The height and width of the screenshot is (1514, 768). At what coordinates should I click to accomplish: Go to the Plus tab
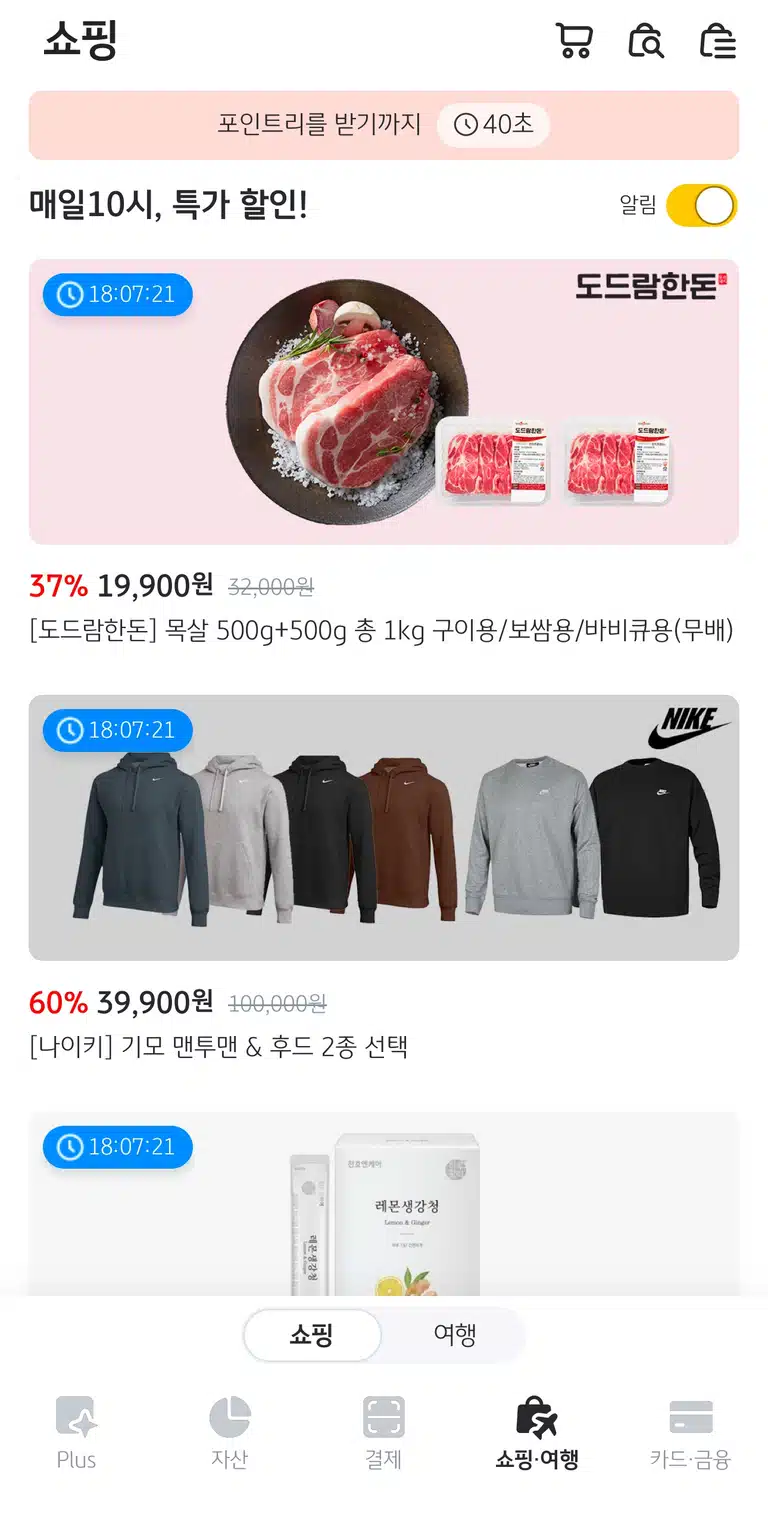tap(76, 1433)
